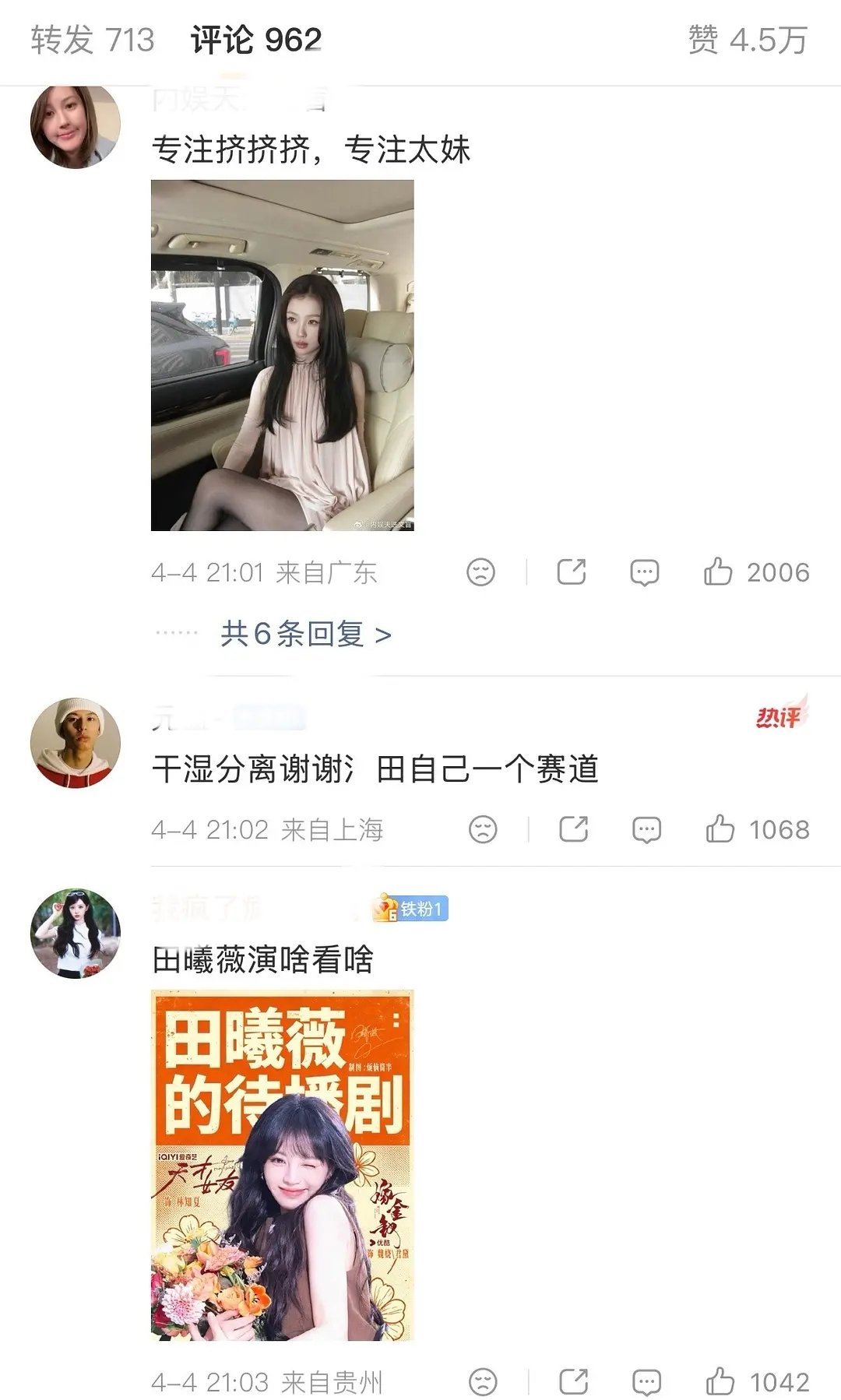Share the 干湿分离 comment
The height and width of the screenshot is (1400, 841).
[x=573, y=828]
